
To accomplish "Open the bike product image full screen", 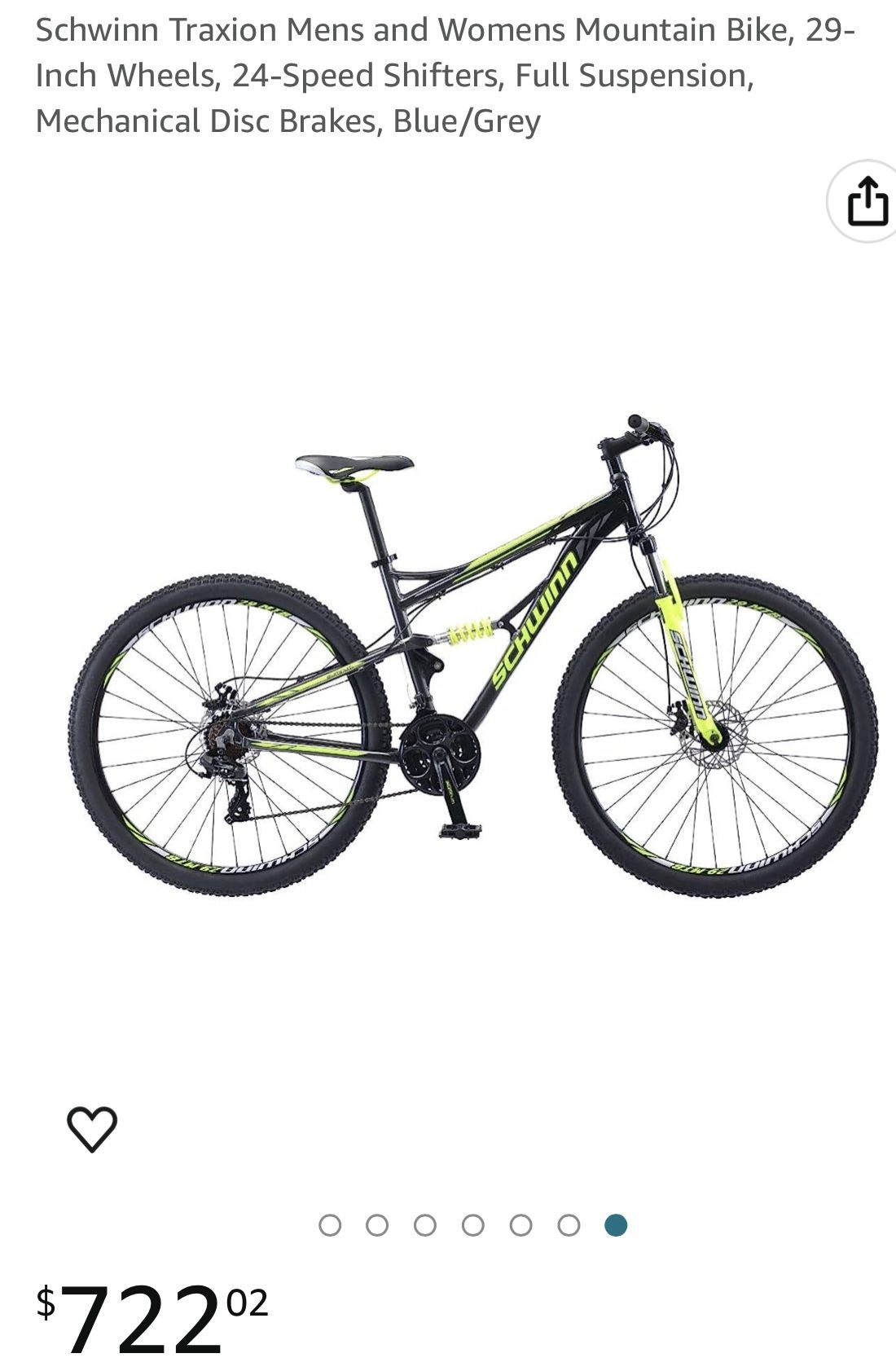I will coord(472,656).
